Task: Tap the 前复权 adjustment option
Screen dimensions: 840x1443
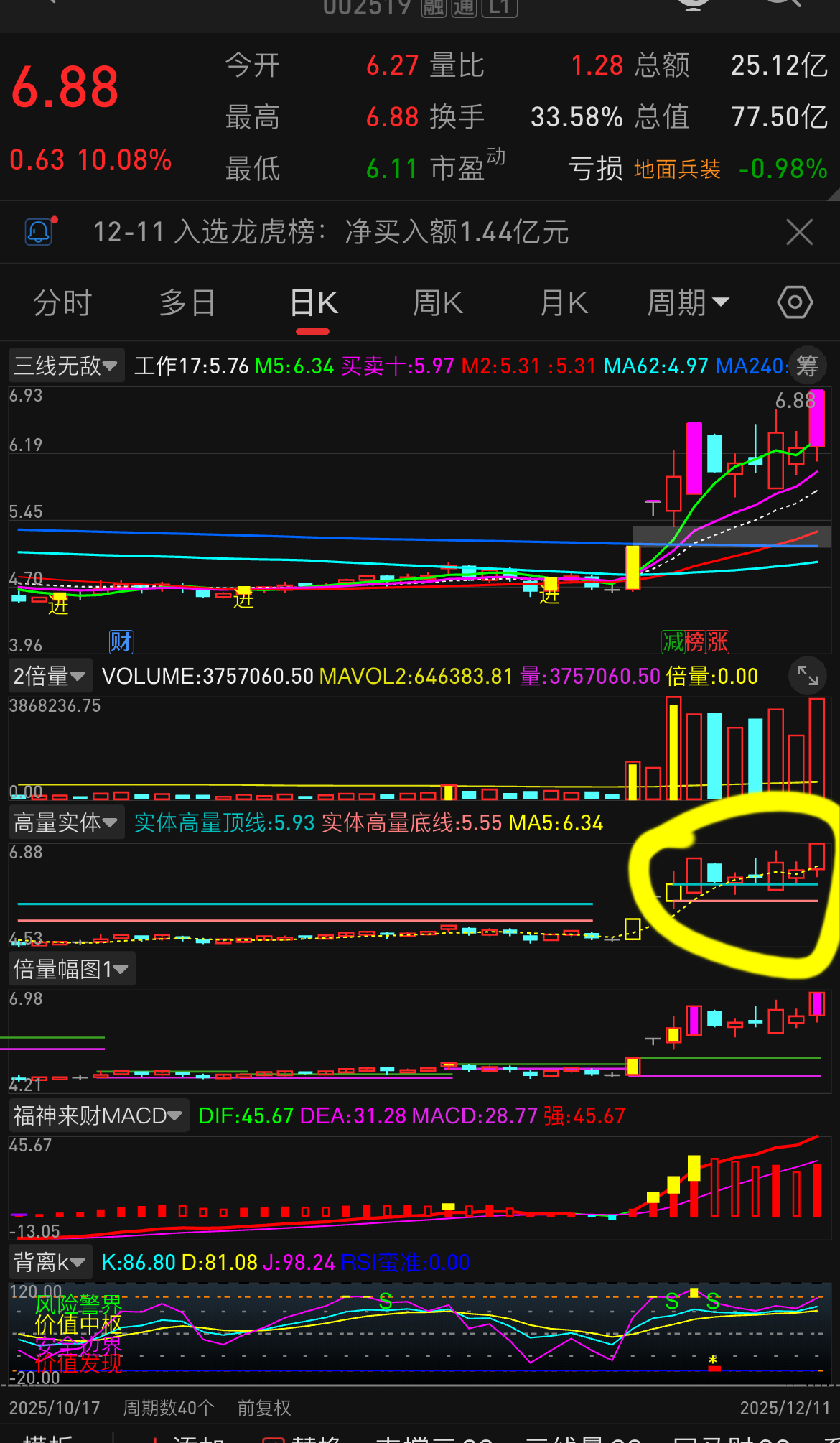Action: pos(264,1408)
